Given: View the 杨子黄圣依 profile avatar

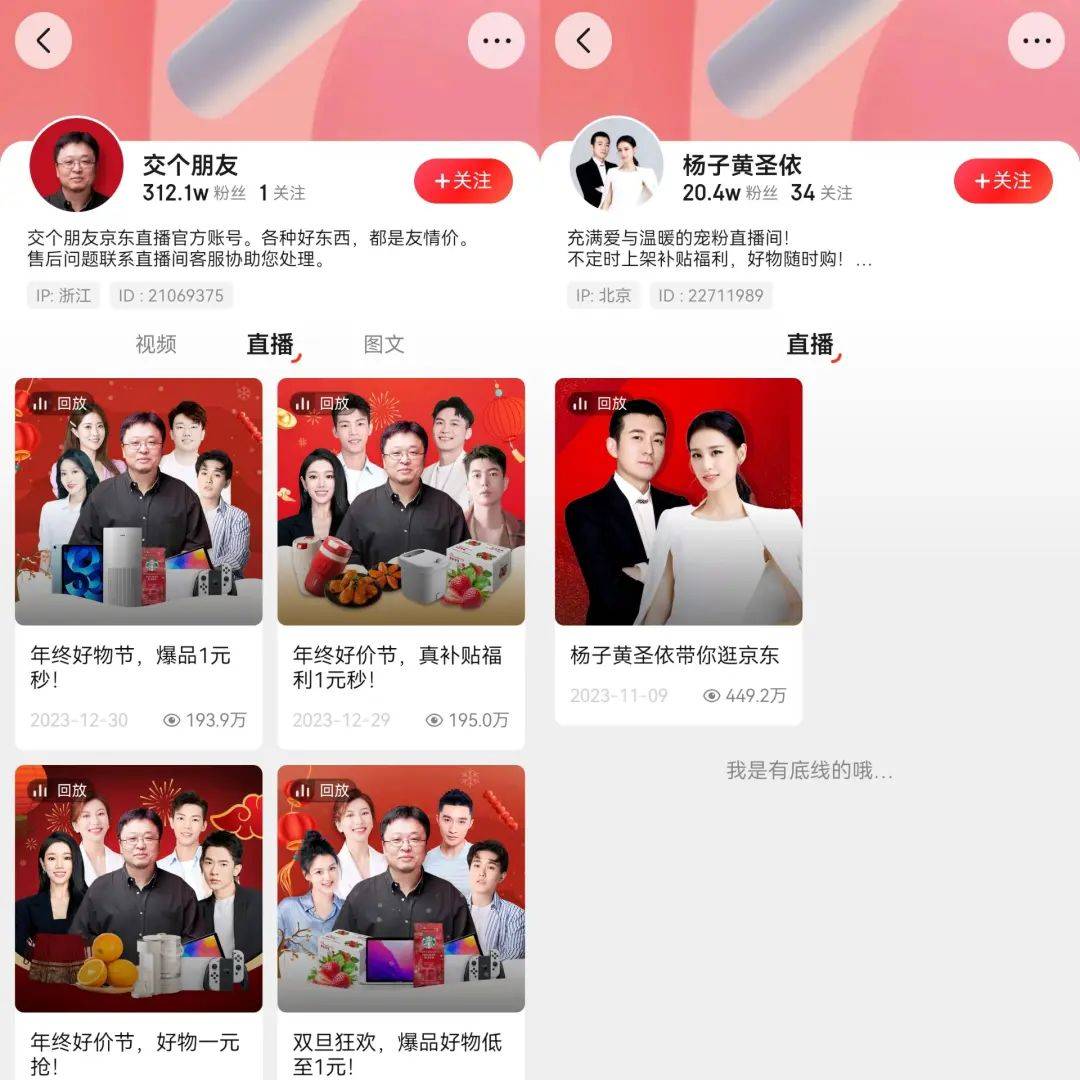Looking at the screenshot, I should pos(617,165).
